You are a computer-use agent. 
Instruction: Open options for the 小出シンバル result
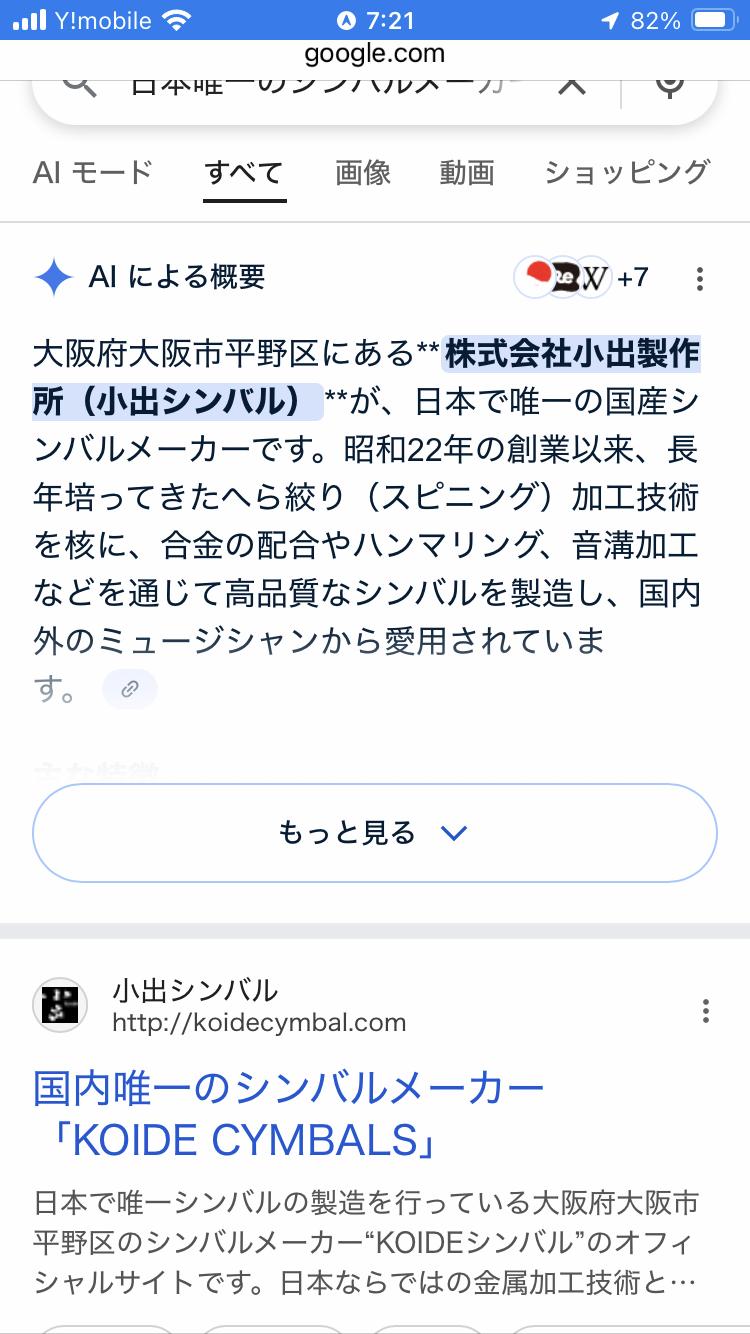click(x=706, y=1010)
